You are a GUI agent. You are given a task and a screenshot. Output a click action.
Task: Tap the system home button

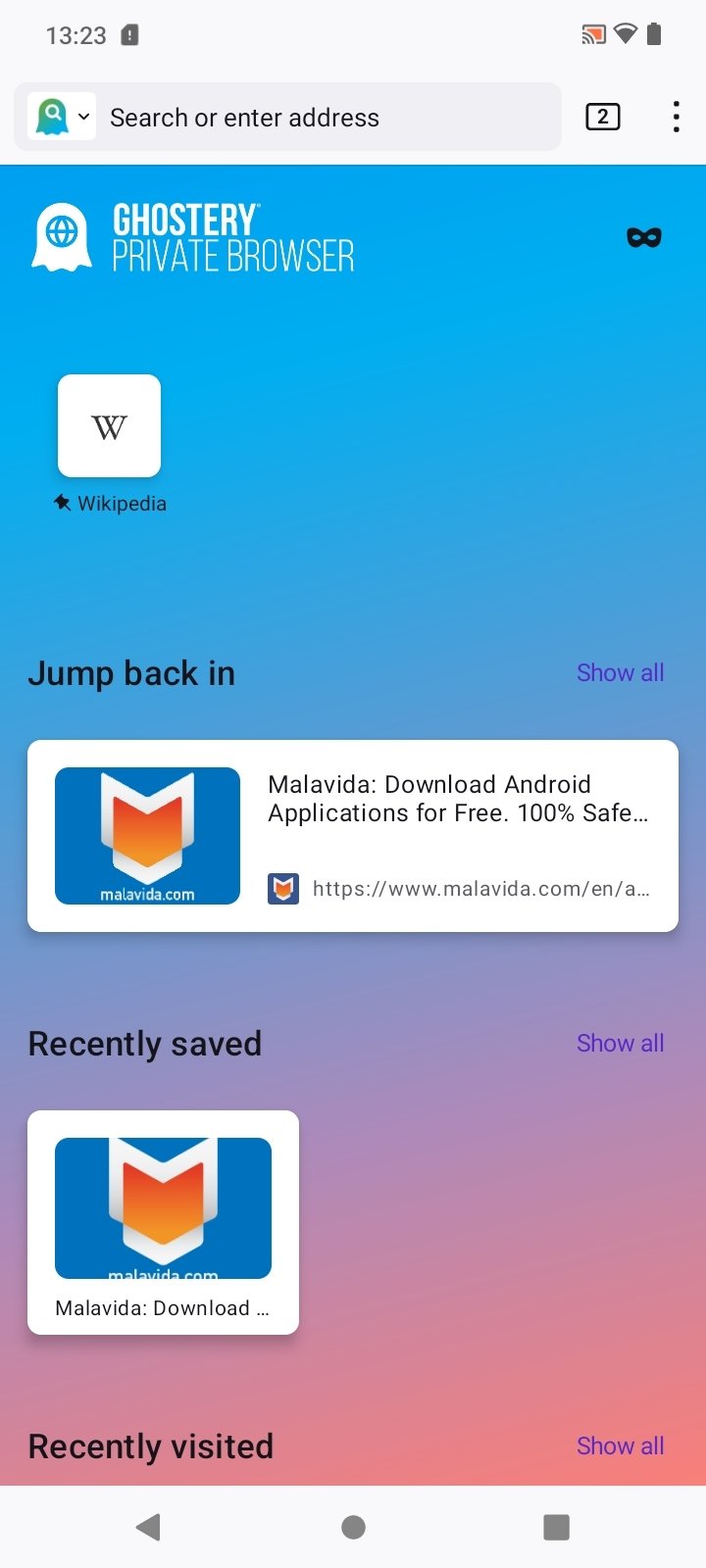(353, 1527)
